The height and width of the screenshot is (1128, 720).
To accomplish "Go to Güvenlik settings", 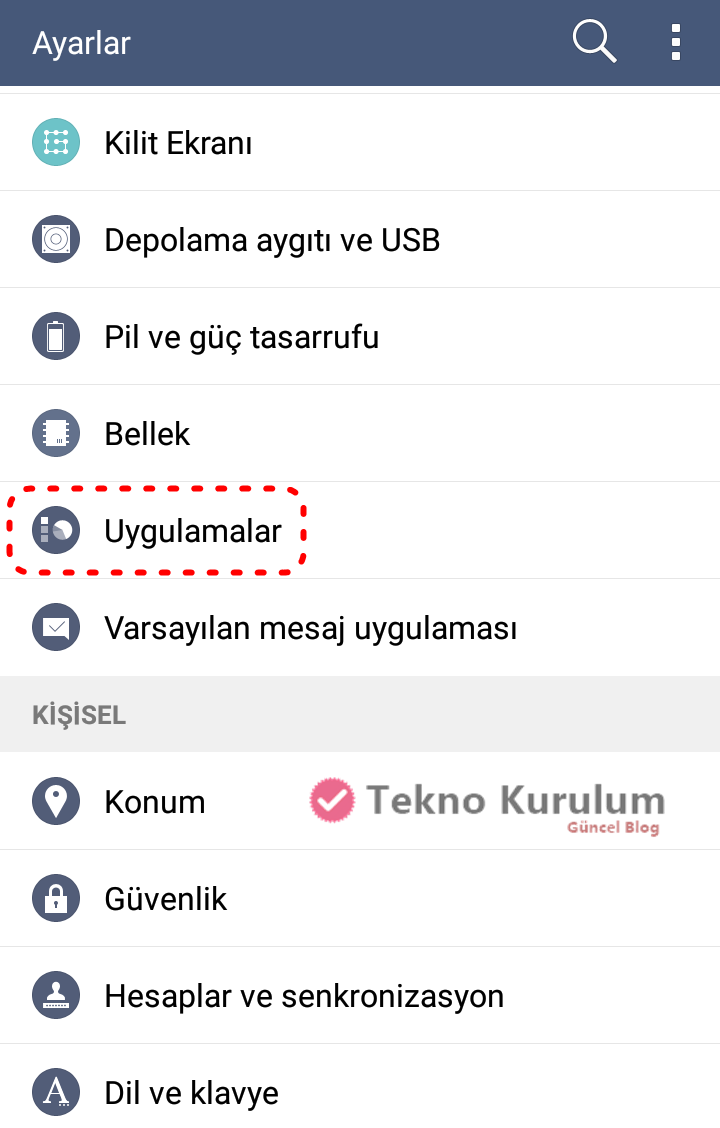I will point(166,899).
